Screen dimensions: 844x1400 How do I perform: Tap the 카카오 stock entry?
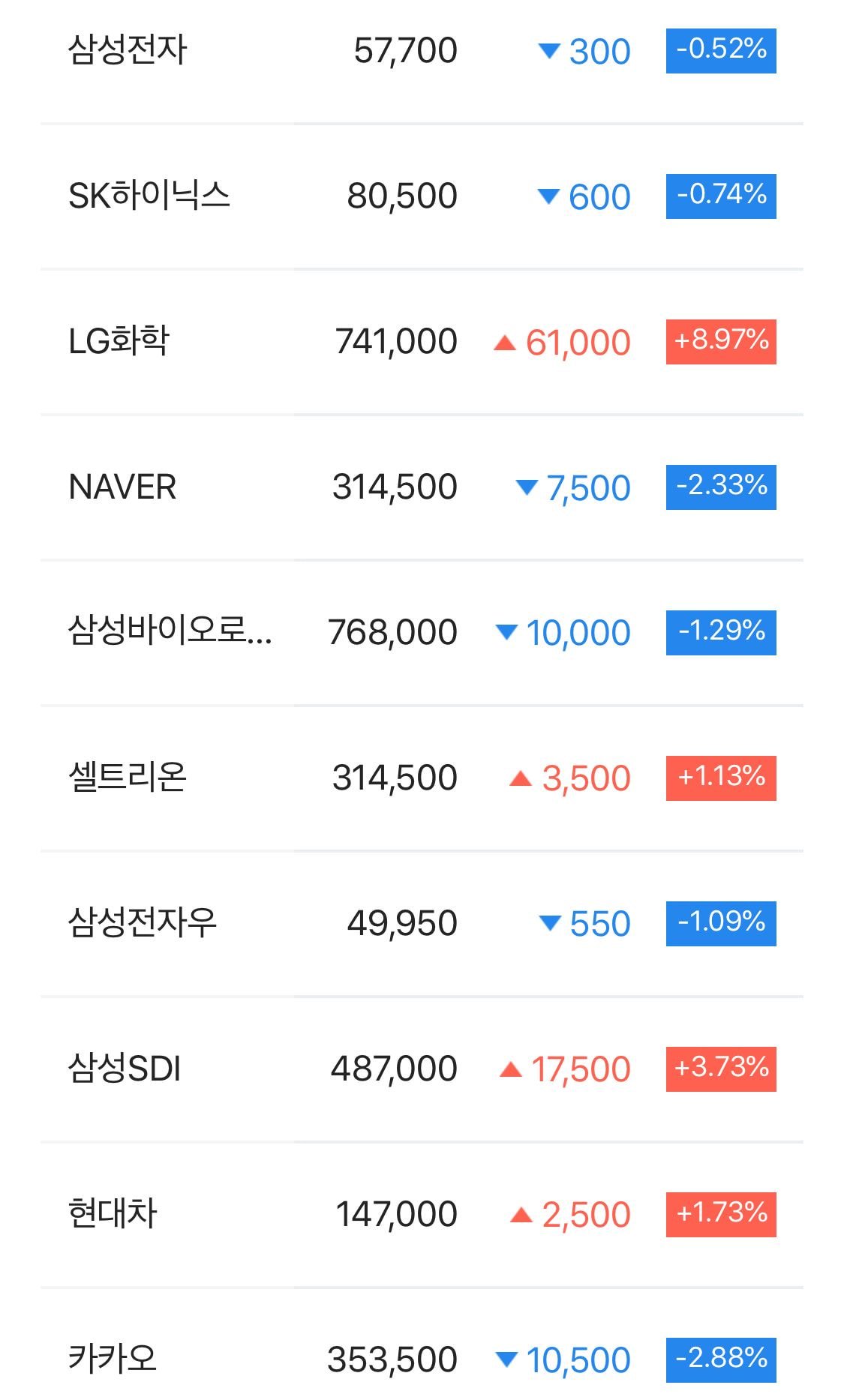[113, 1360]
